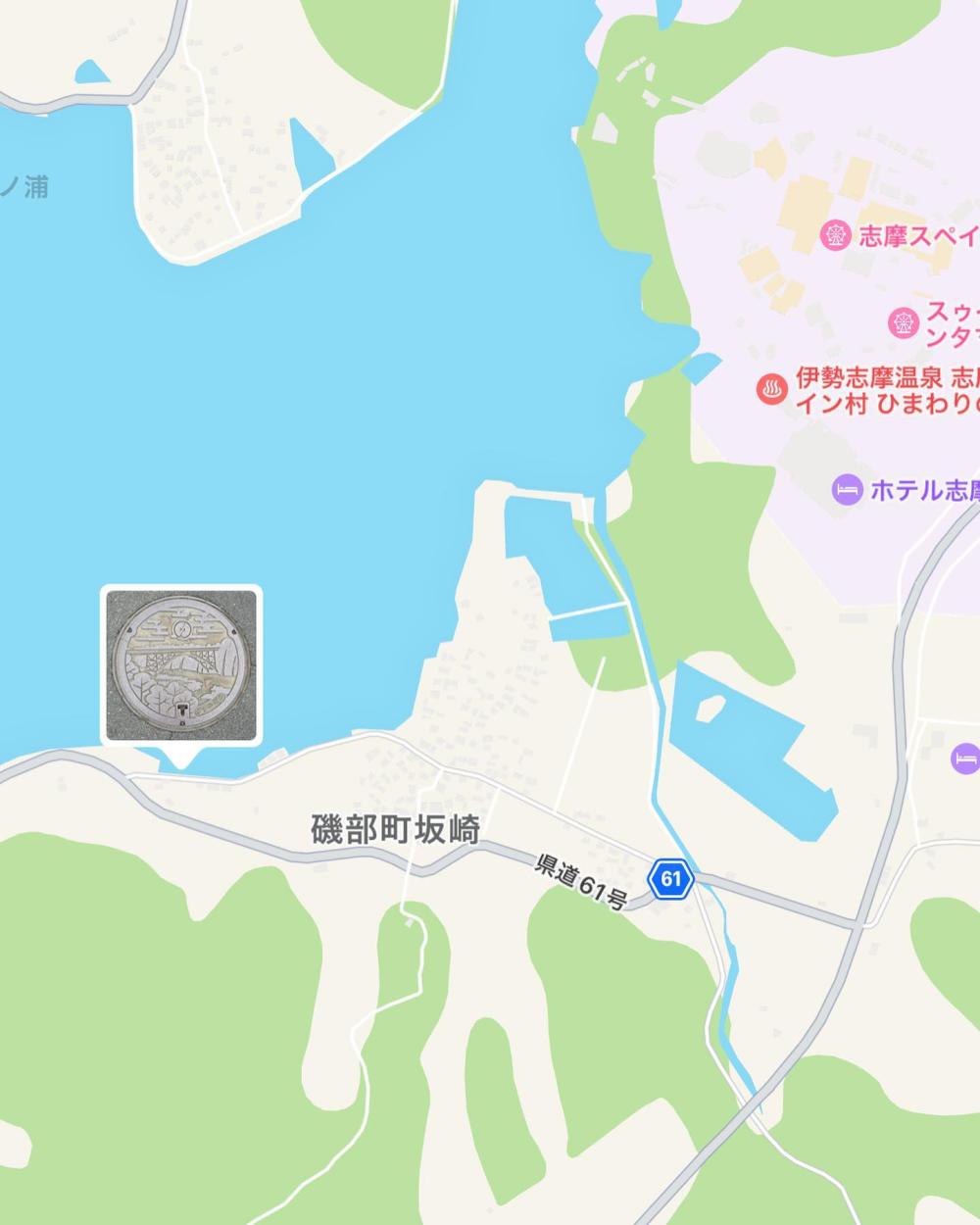Screen dimensions: 980x1225
Task: Select the second ferris wheel amusement marker
Action: pos(903,321)
